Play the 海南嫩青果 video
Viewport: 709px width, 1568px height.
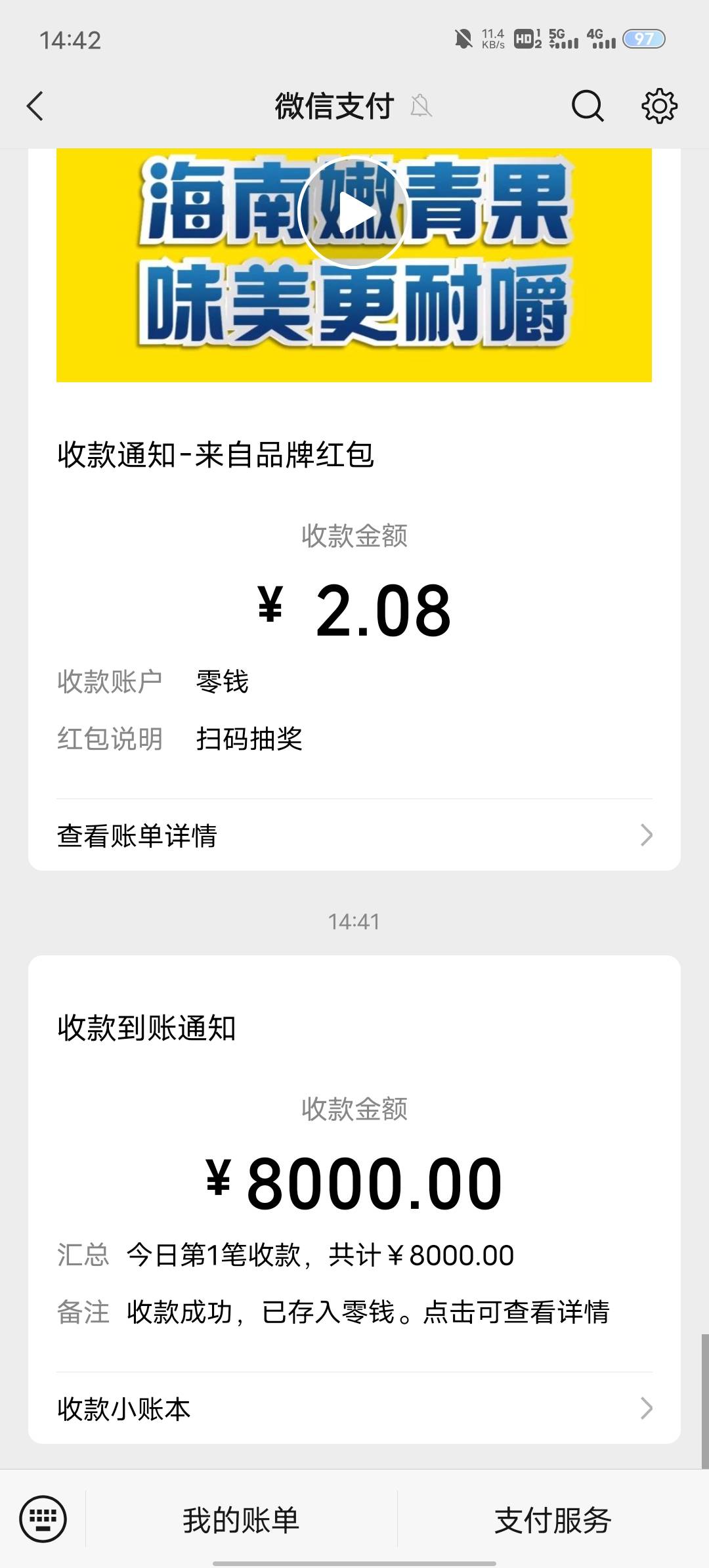click(x=353, y=212)
